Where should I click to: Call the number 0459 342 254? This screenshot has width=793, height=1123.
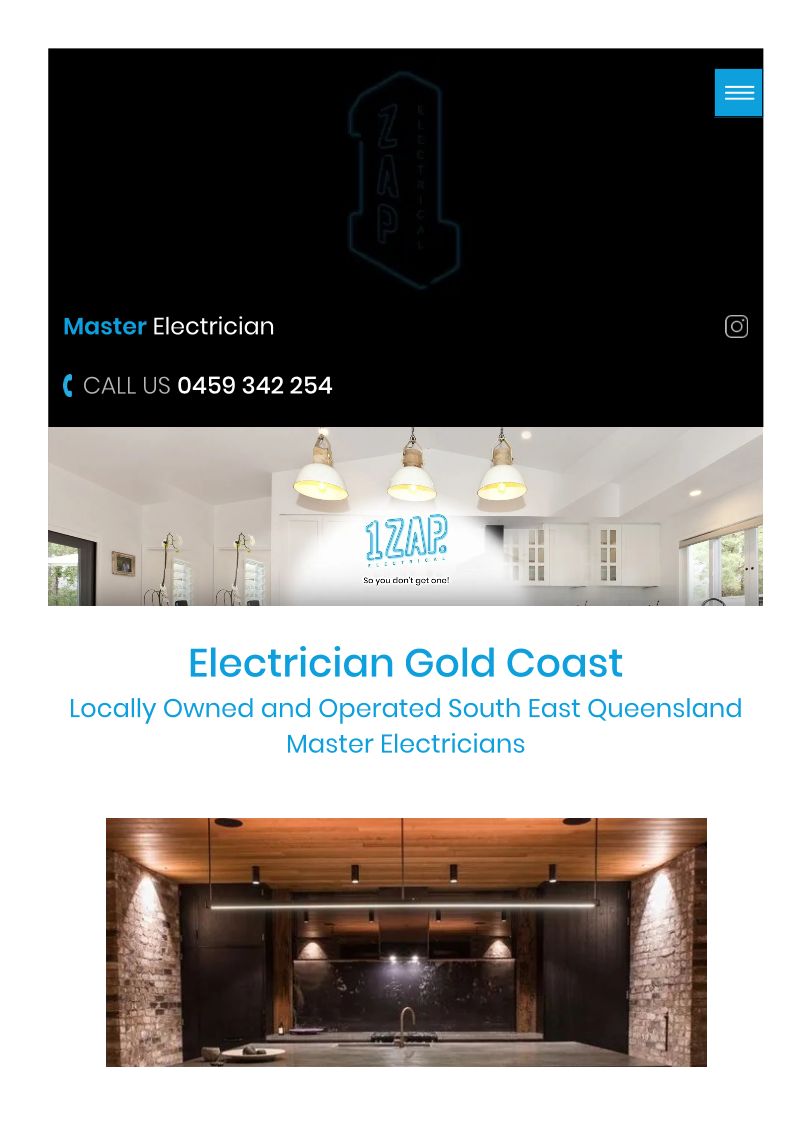coord(254,386)
